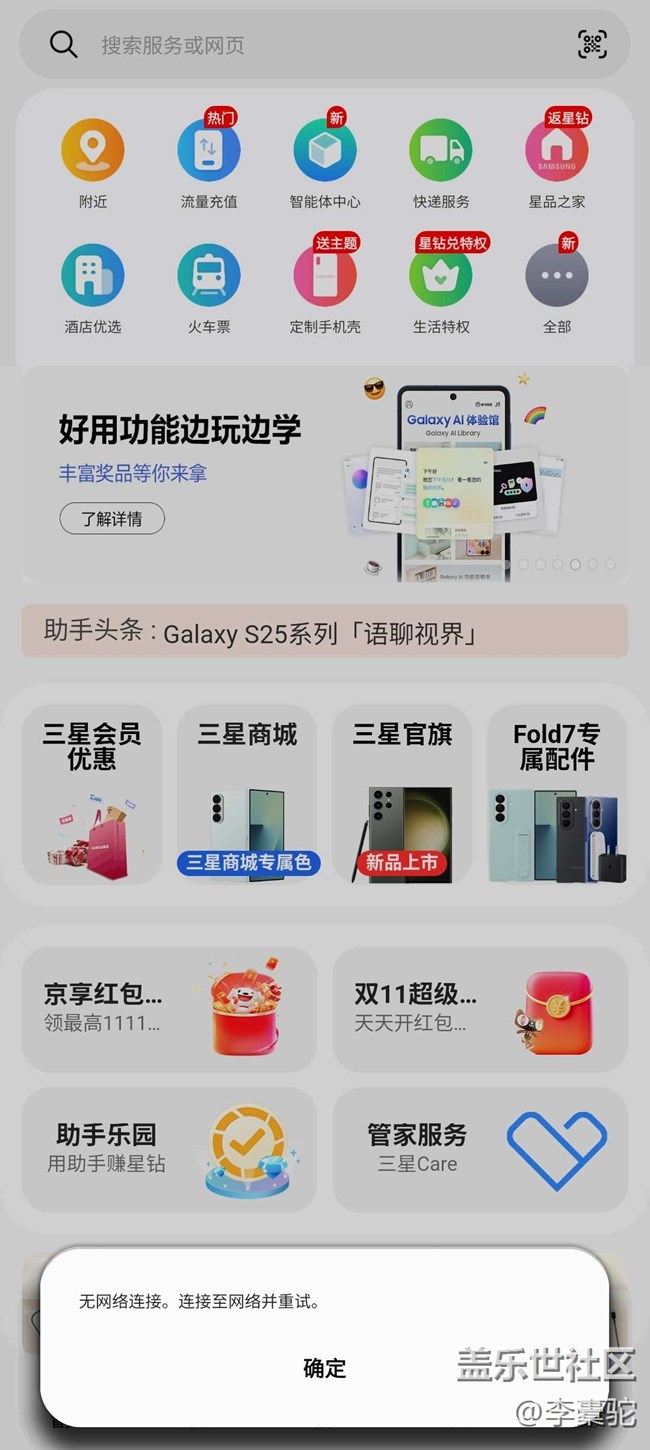Tap 了解详情 on the Galaxy AI banner

111,519
